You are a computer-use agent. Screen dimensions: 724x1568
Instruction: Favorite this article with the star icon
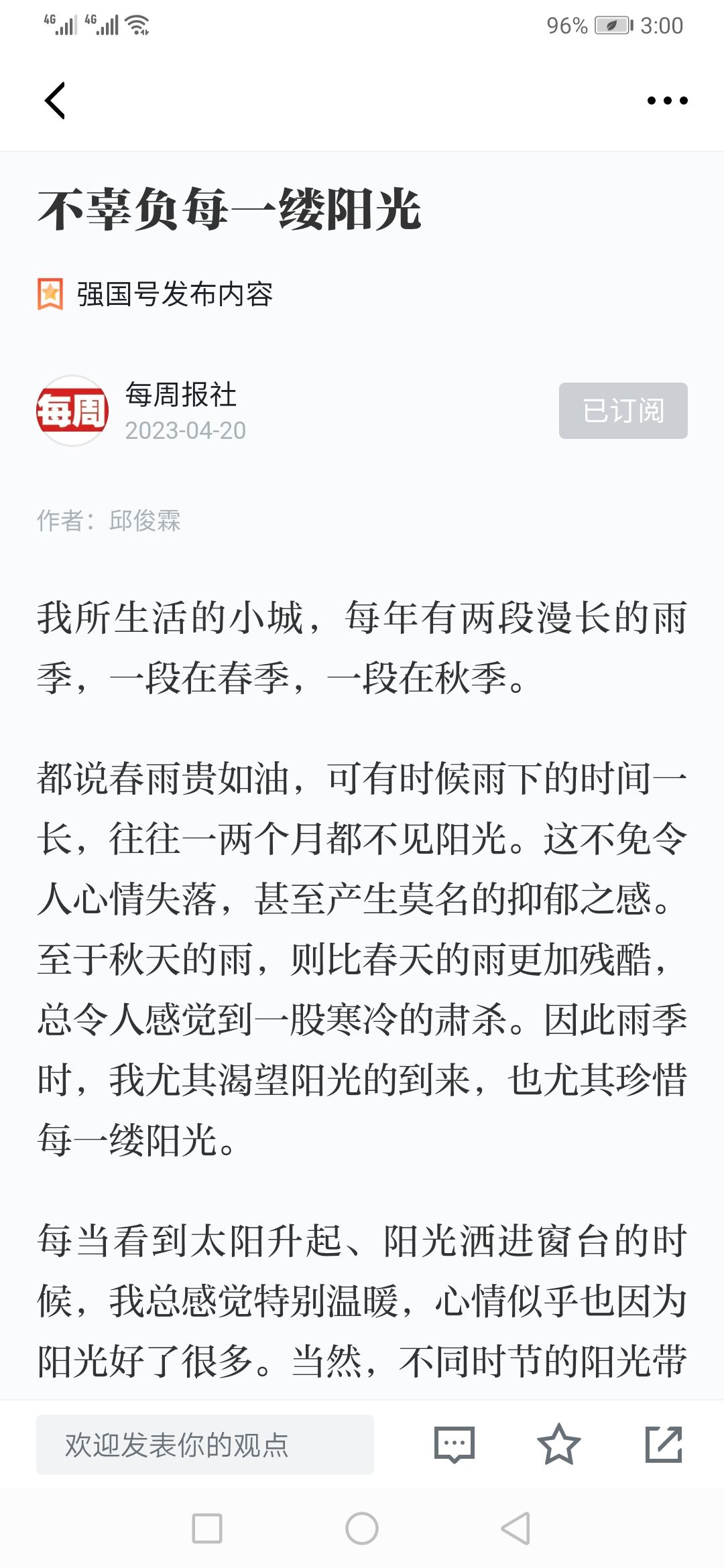(x=558, y=1444)
